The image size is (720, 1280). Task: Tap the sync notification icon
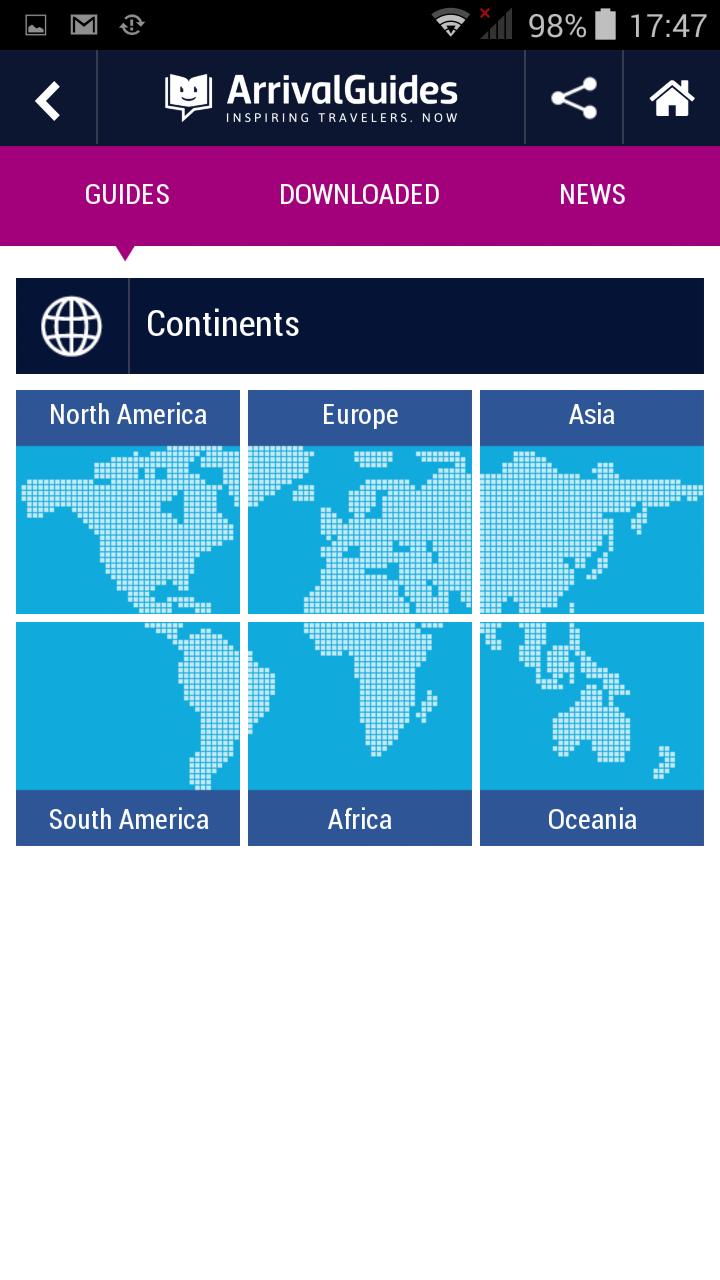click(131, 22)
